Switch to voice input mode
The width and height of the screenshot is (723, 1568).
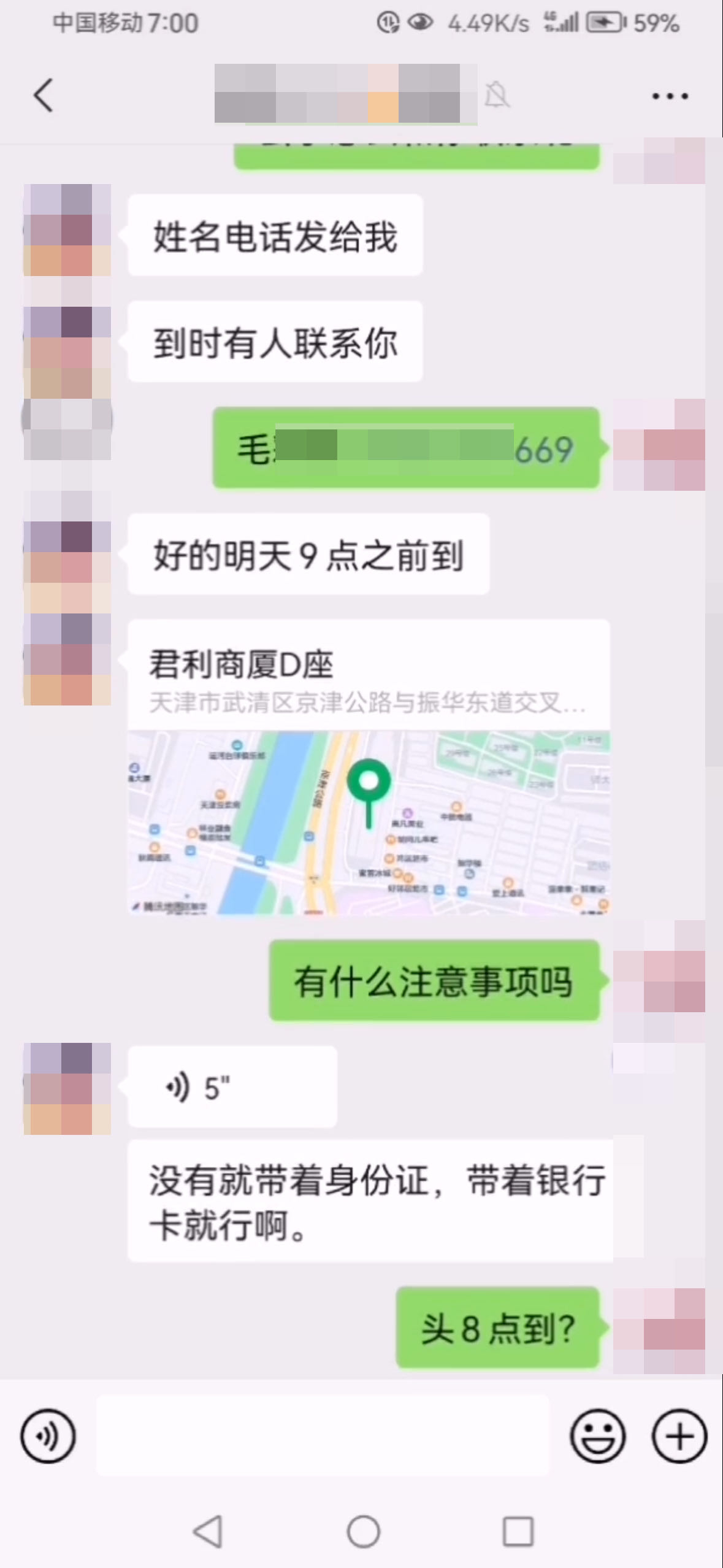[48, 1436]
